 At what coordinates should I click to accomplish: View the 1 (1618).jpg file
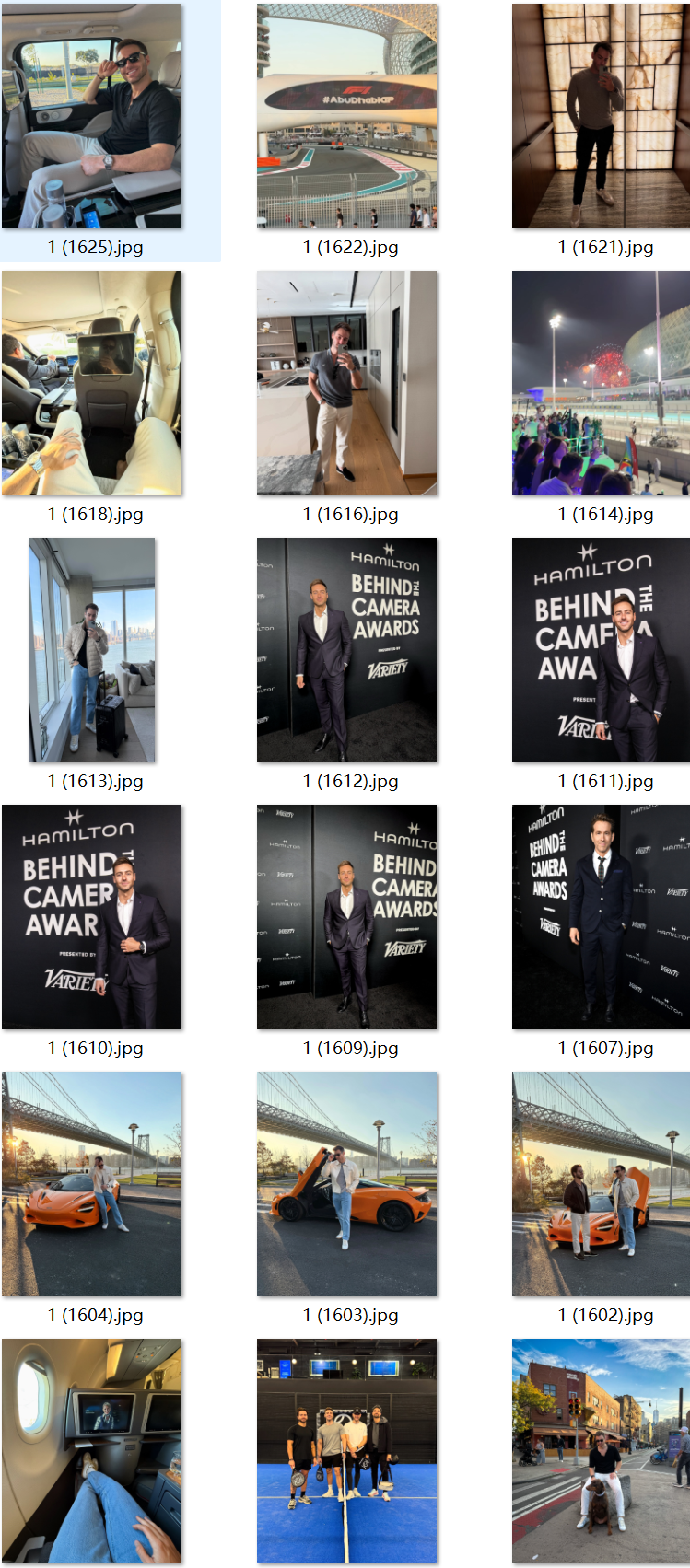[92, 383]
